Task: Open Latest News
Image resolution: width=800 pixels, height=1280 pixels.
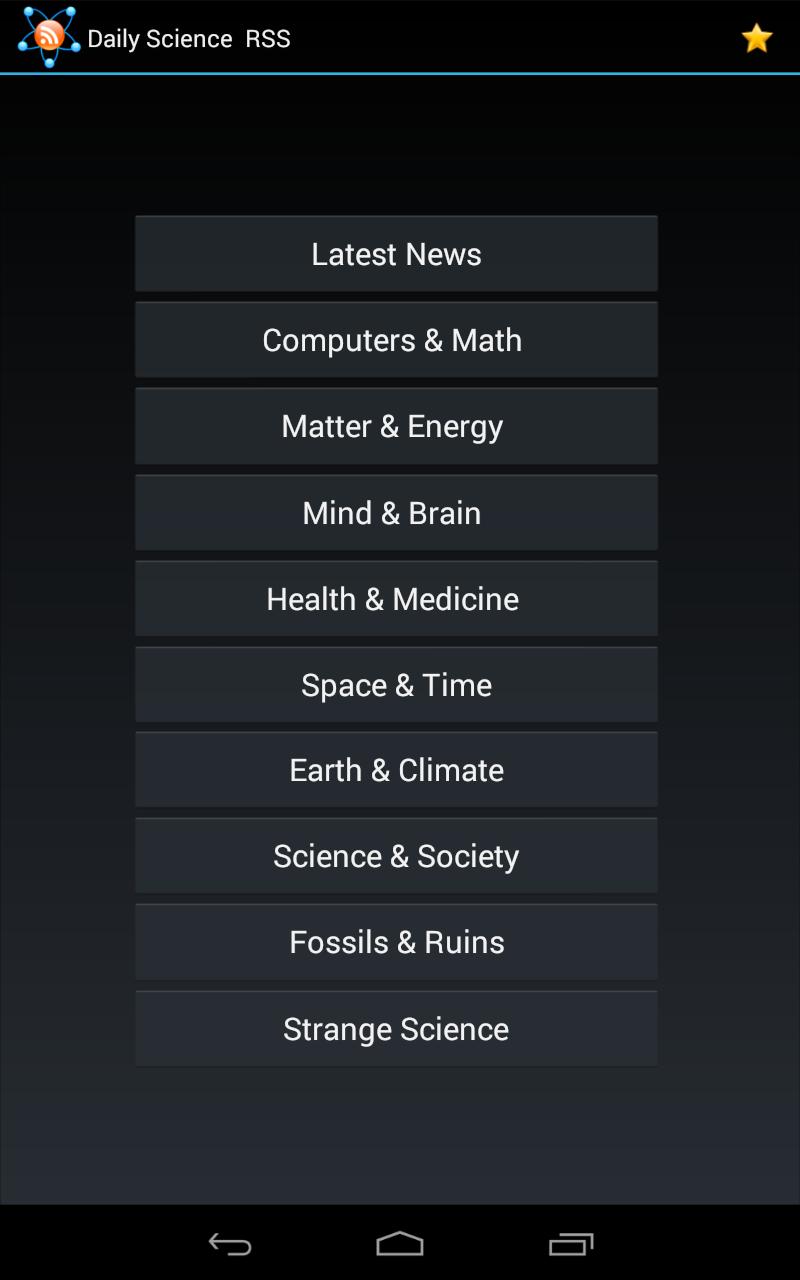Action: tap(396, 254)
